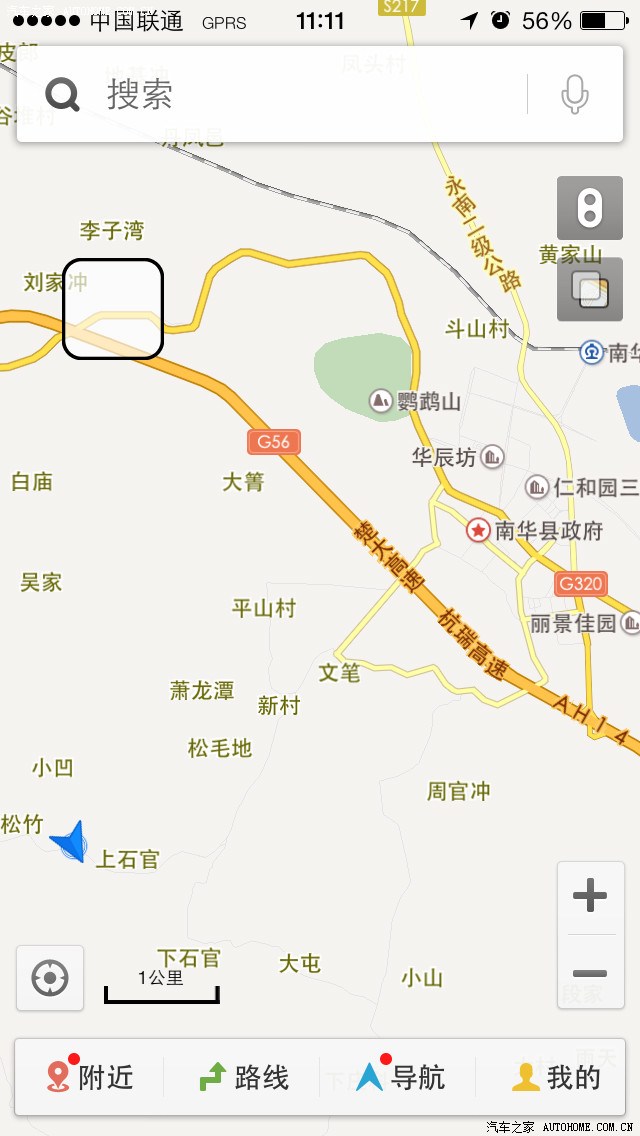
Task: Zoom in with the plus button
Action: 590,896
